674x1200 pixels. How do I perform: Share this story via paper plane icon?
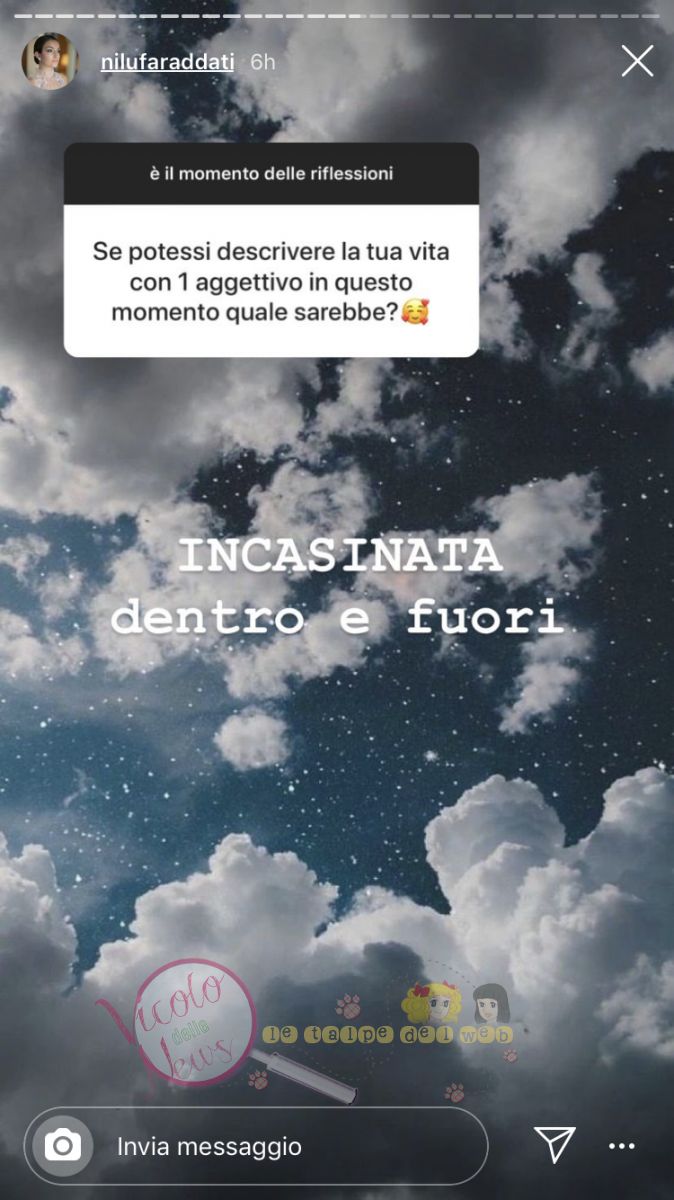pyautogui.click(x=553, y=1145)
